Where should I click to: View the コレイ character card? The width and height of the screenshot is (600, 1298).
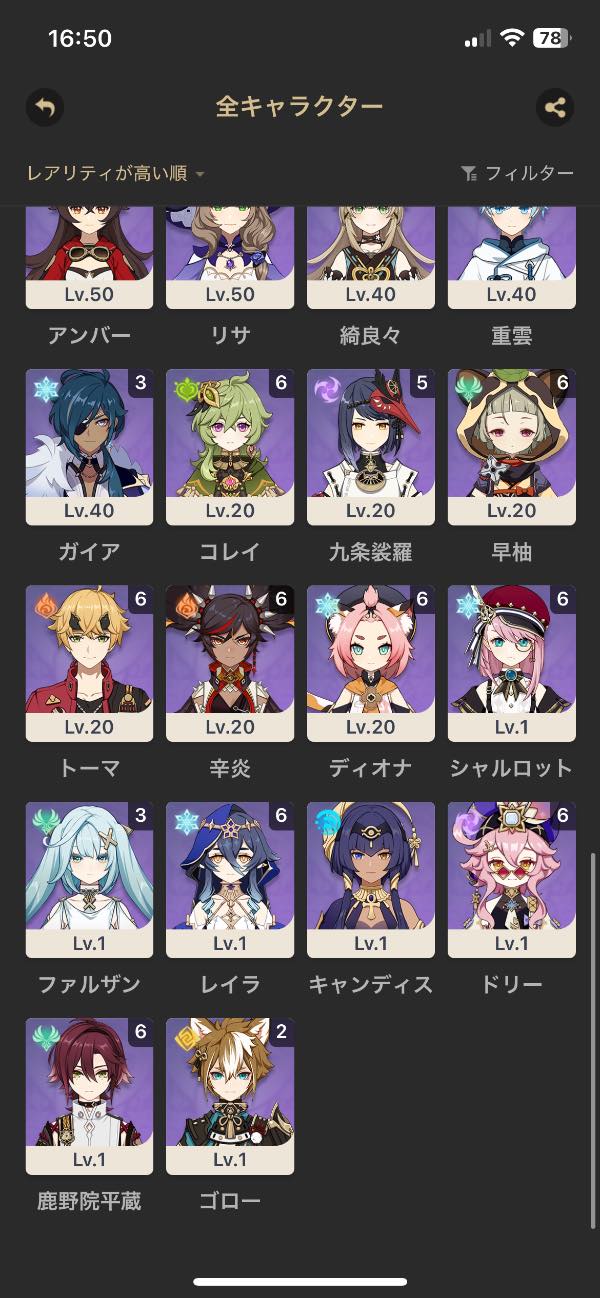pos(230,446)
